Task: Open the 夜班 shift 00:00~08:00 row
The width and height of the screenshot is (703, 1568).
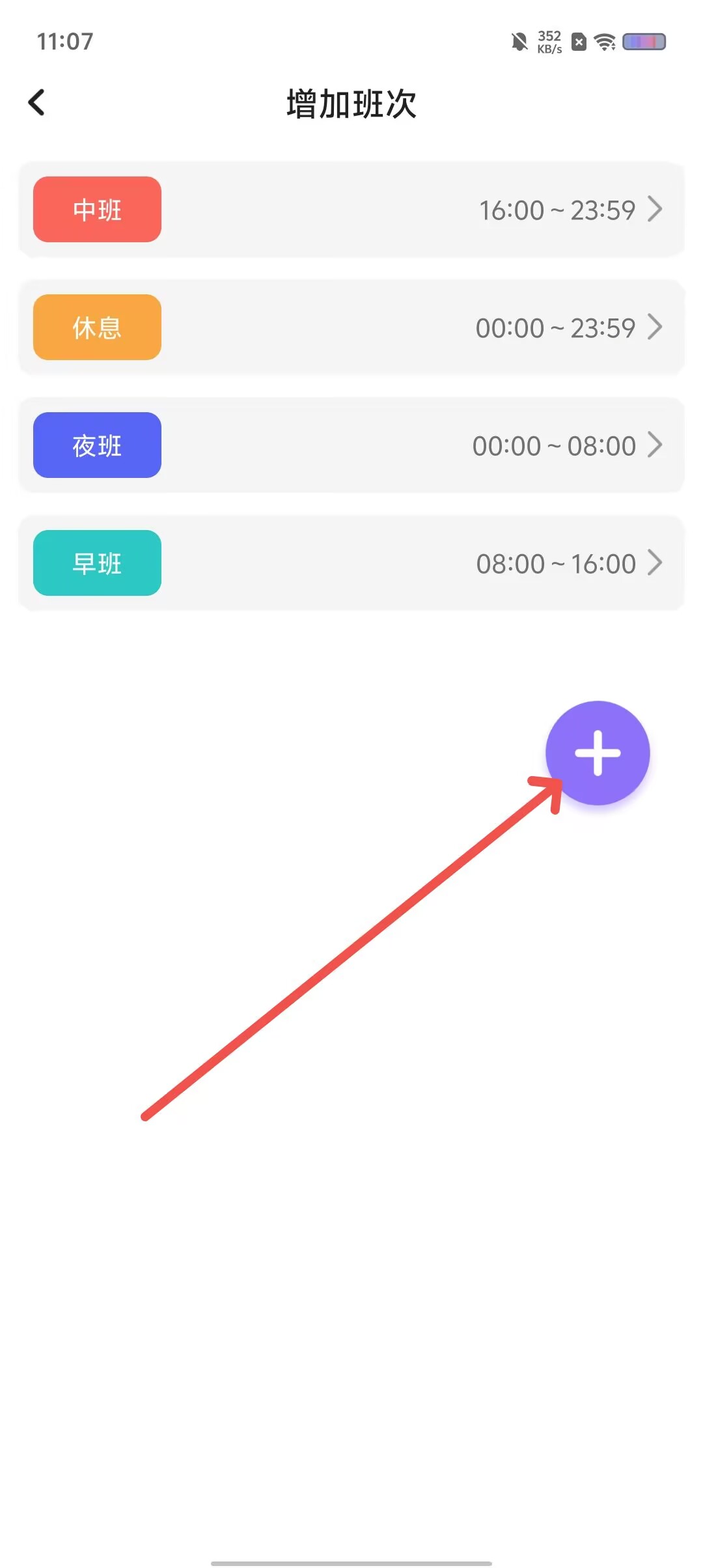Action: (x=351, y=445)
